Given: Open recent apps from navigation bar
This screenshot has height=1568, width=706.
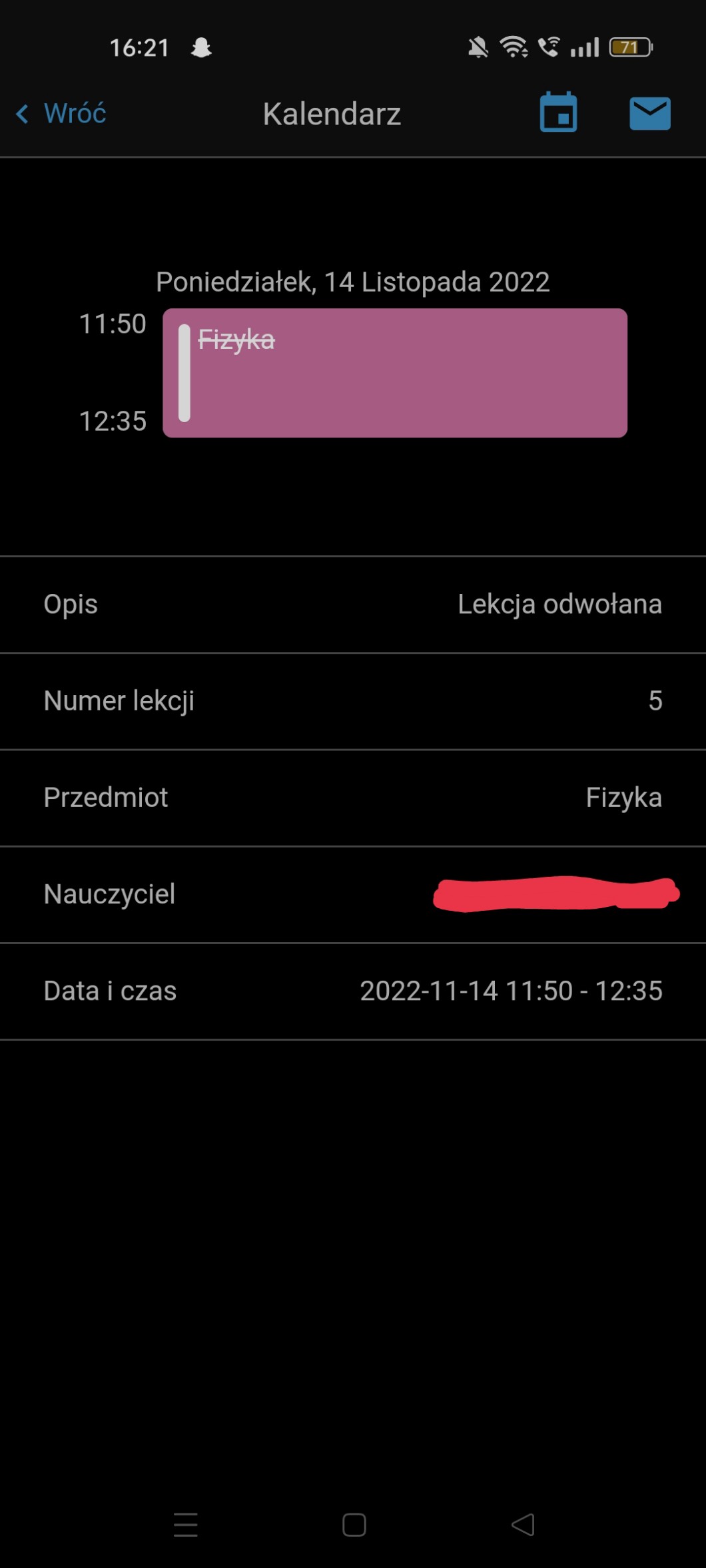Looking at the screenshot, I should [x=186, y=1524].
